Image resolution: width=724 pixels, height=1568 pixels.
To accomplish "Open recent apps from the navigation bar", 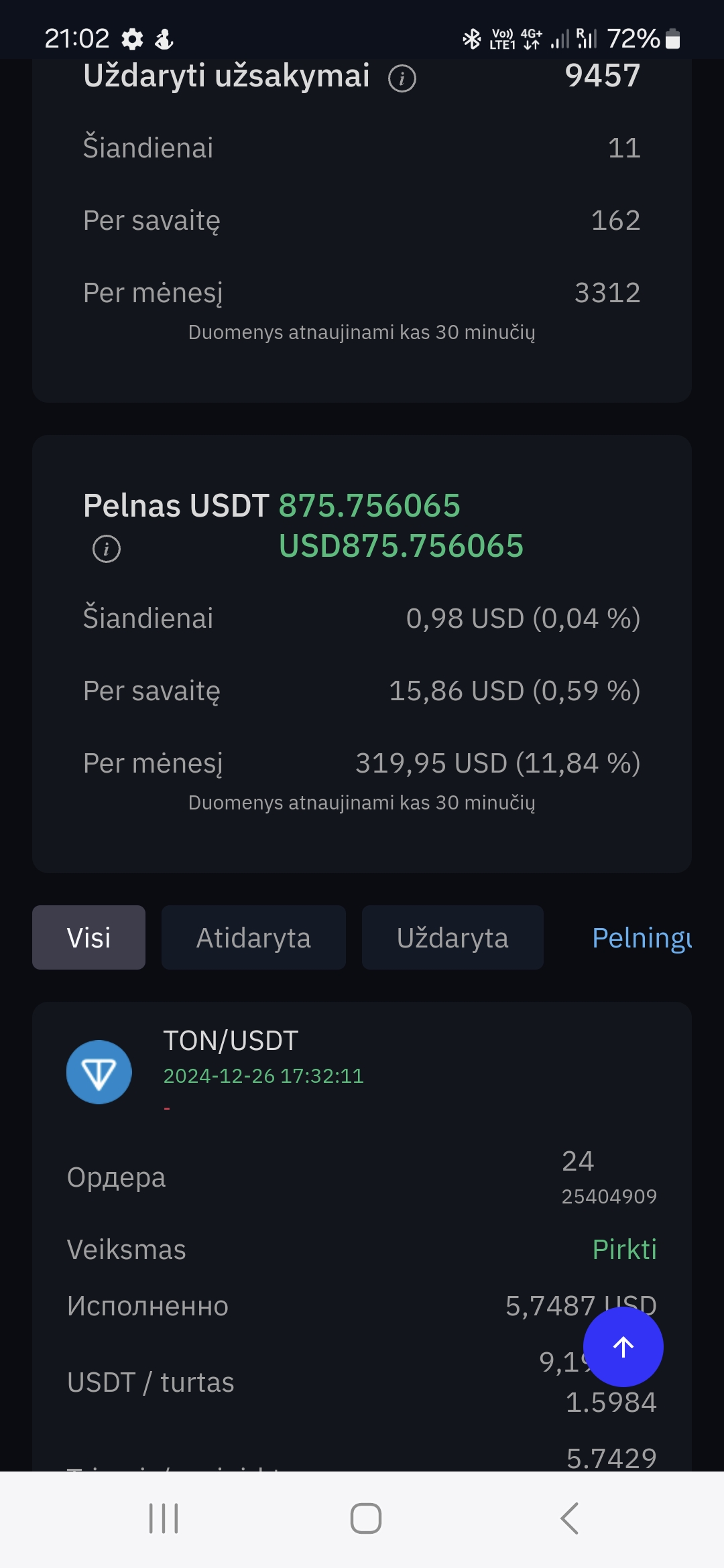I will tap(164, 1518).
